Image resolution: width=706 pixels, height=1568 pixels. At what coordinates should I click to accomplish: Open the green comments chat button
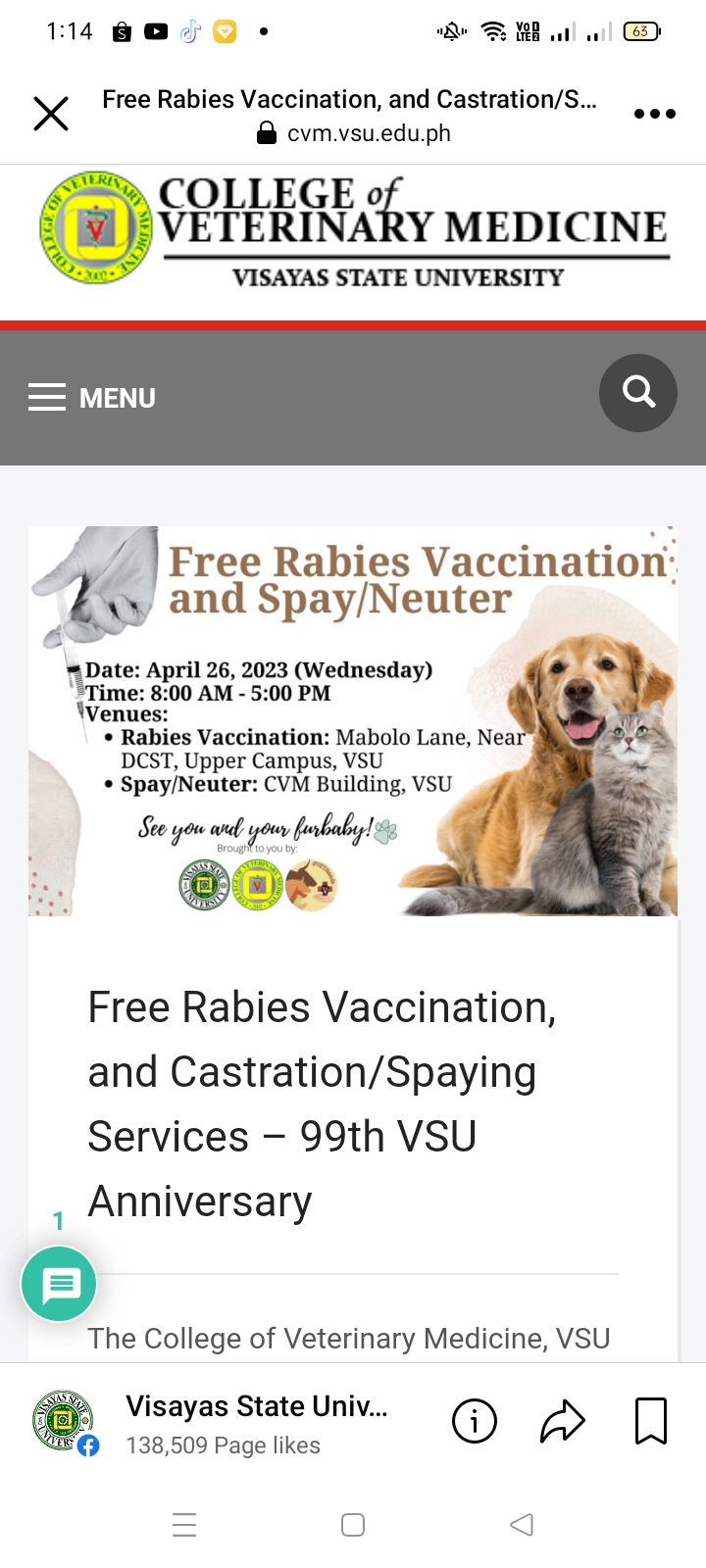pos(59,1284)
